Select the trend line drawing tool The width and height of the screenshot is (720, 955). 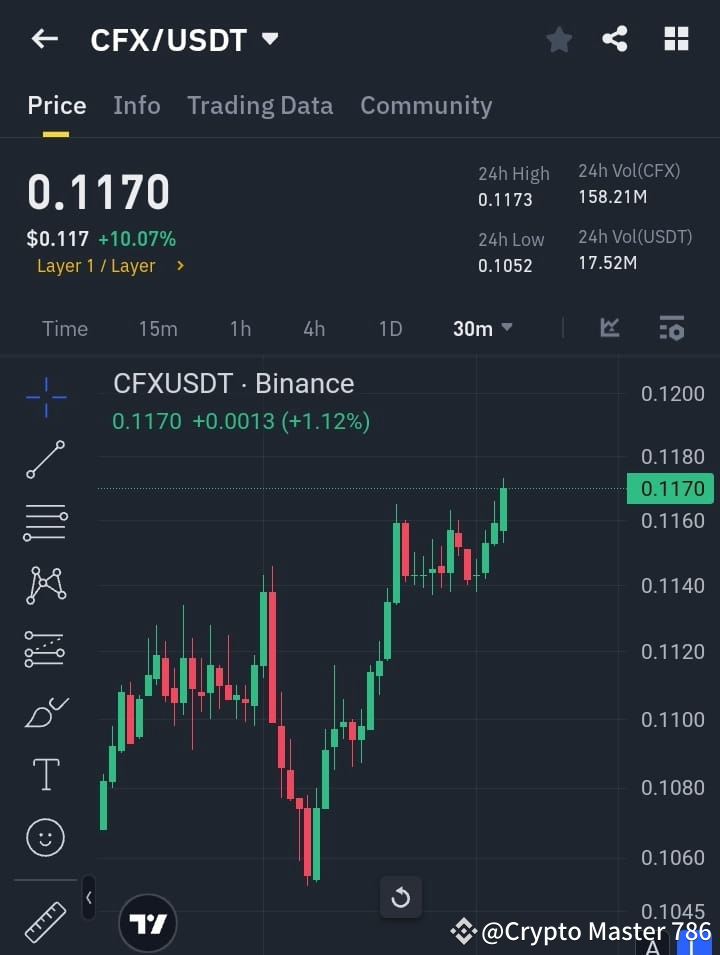[44, 461]
